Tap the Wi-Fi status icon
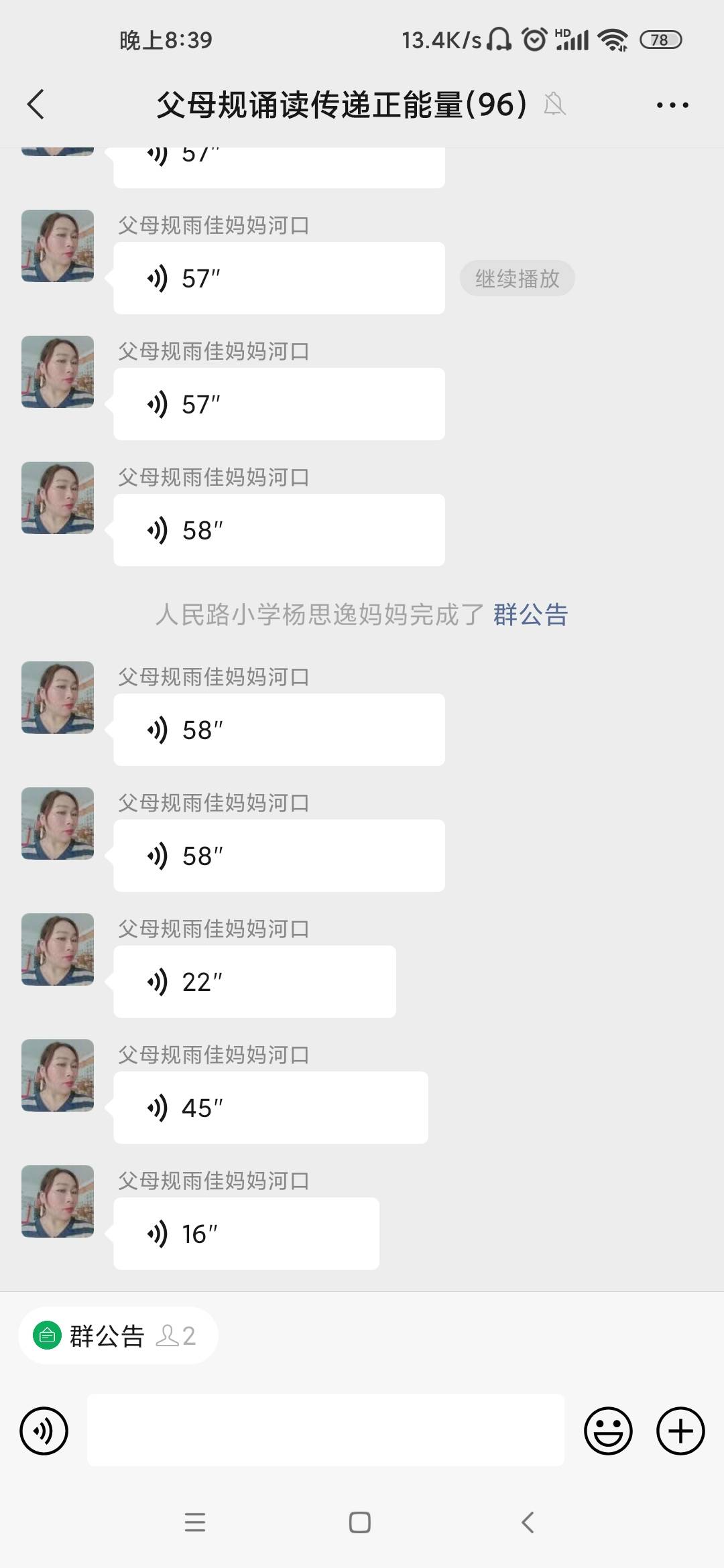The width and height of the screenshot is (724, 1568). [612, 40]
